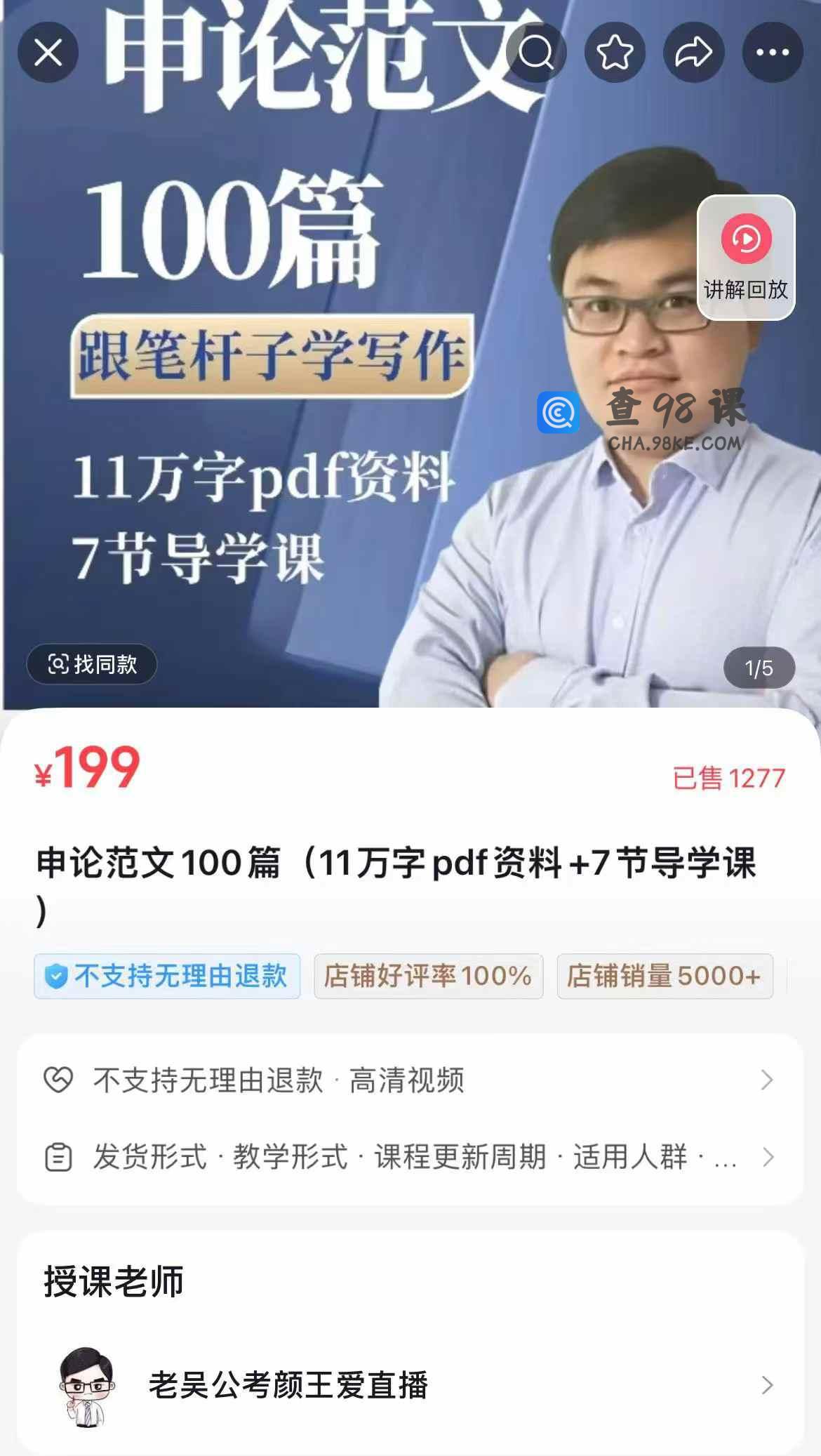
Task: Open search from the top bar
Action: [x=536, y=52]
